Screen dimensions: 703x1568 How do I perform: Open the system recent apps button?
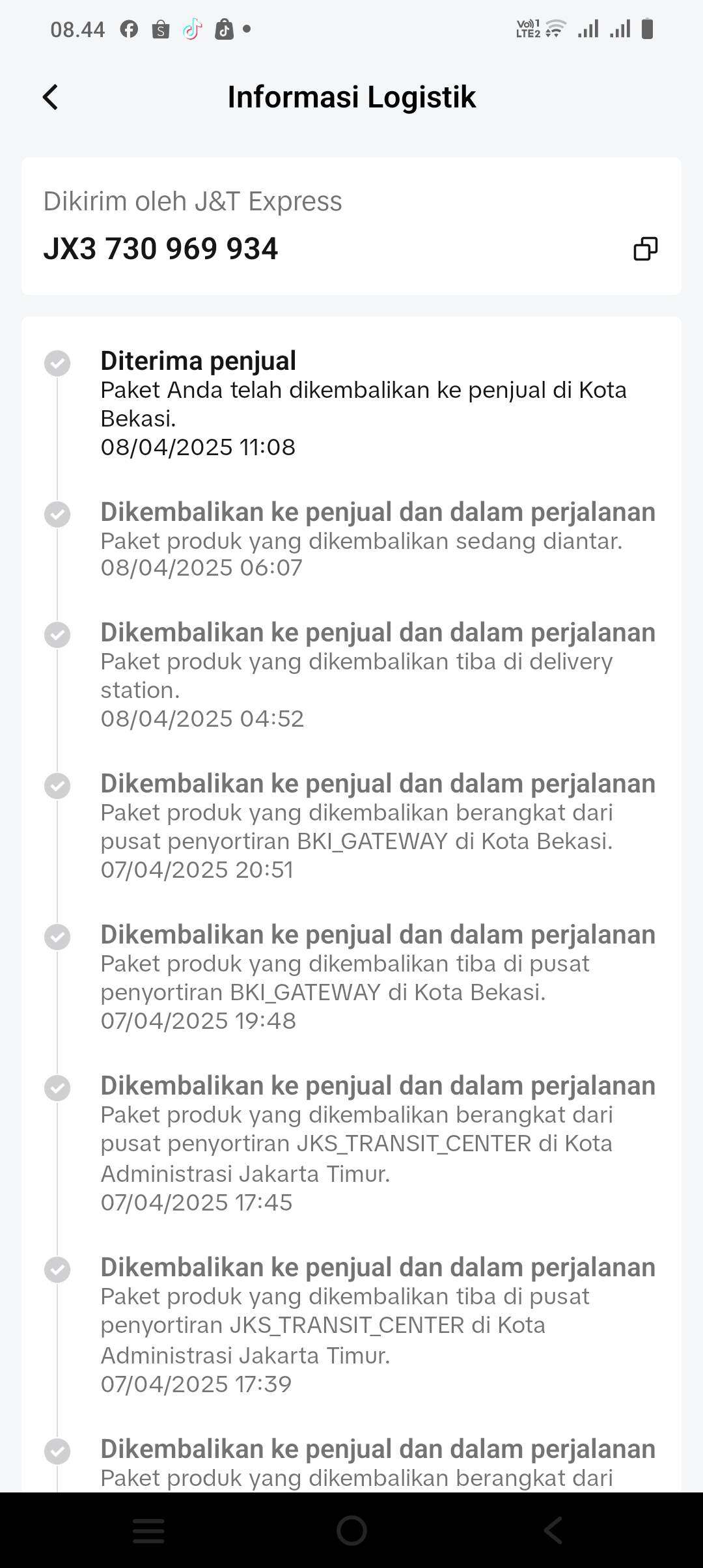(x=148, y=1530)
